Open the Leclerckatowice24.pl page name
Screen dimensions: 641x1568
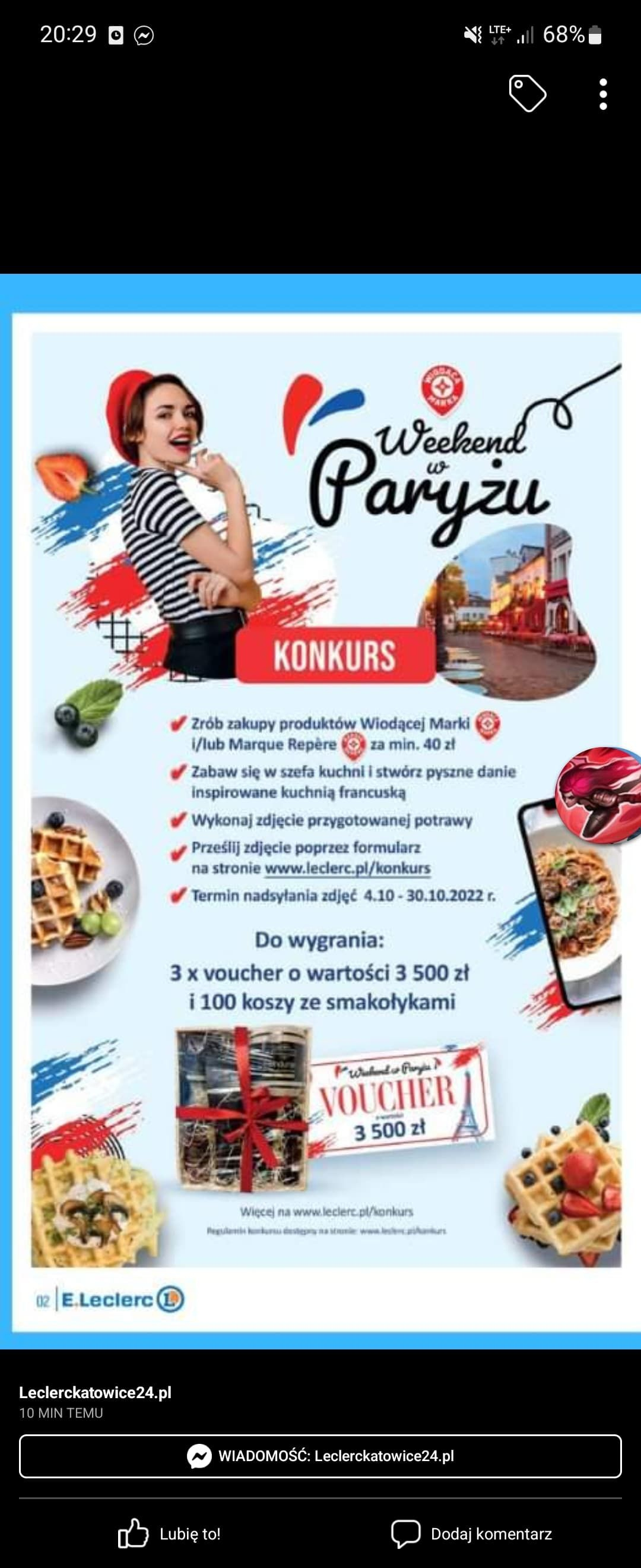coord(95,1393)
